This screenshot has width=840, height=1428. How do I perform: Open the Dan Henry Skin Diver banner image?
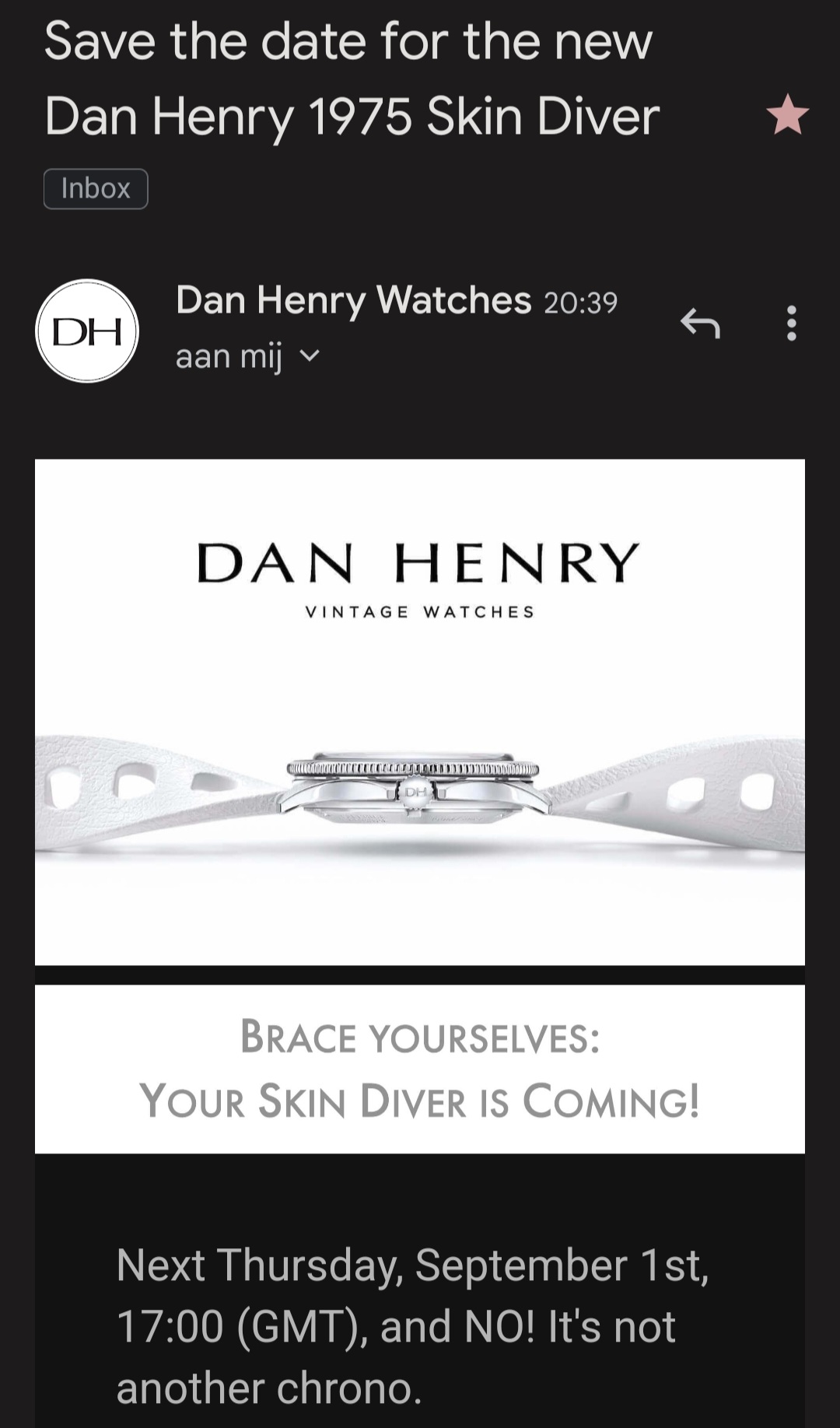coord(420,712)
